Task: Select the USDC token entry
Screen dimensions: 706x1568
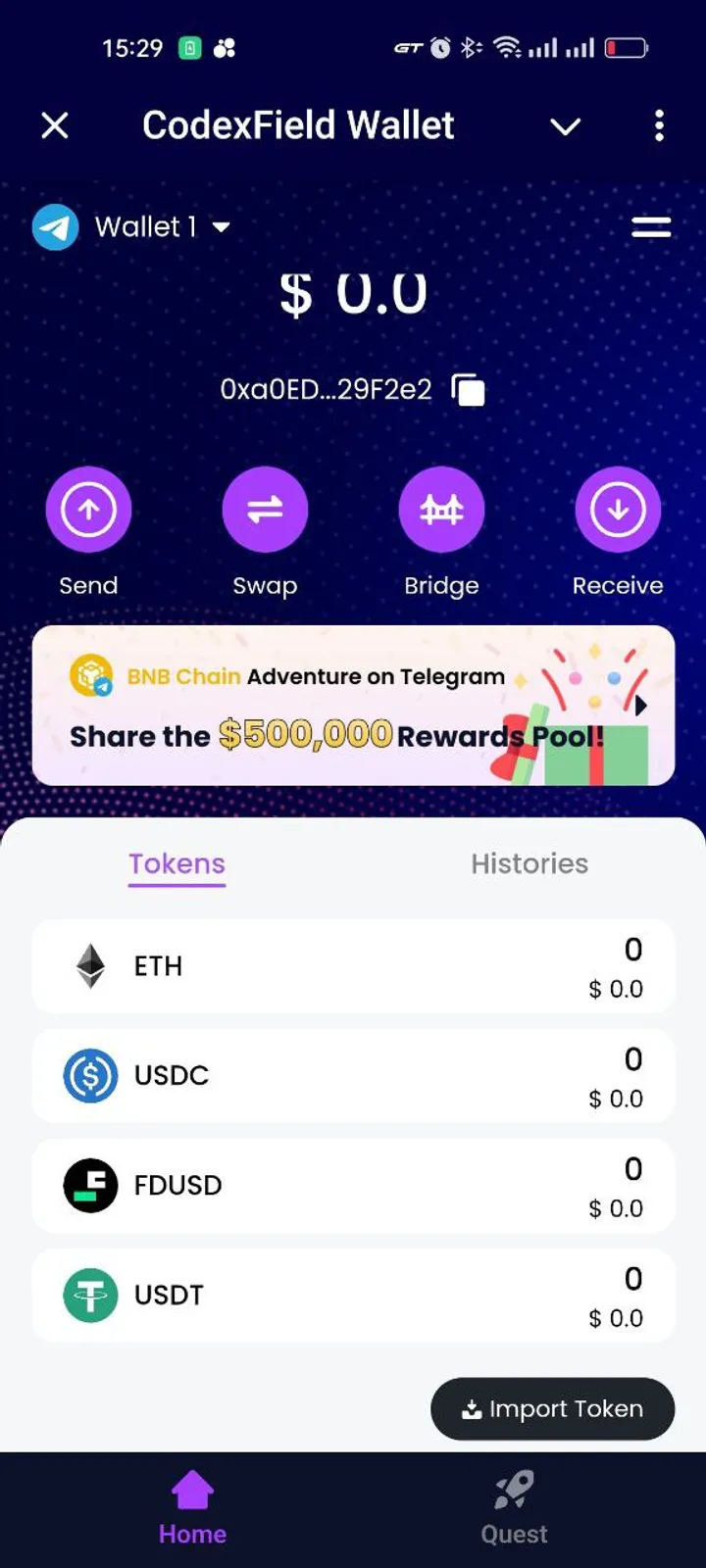Action: pyautogui.click(x=353, y=1075)
